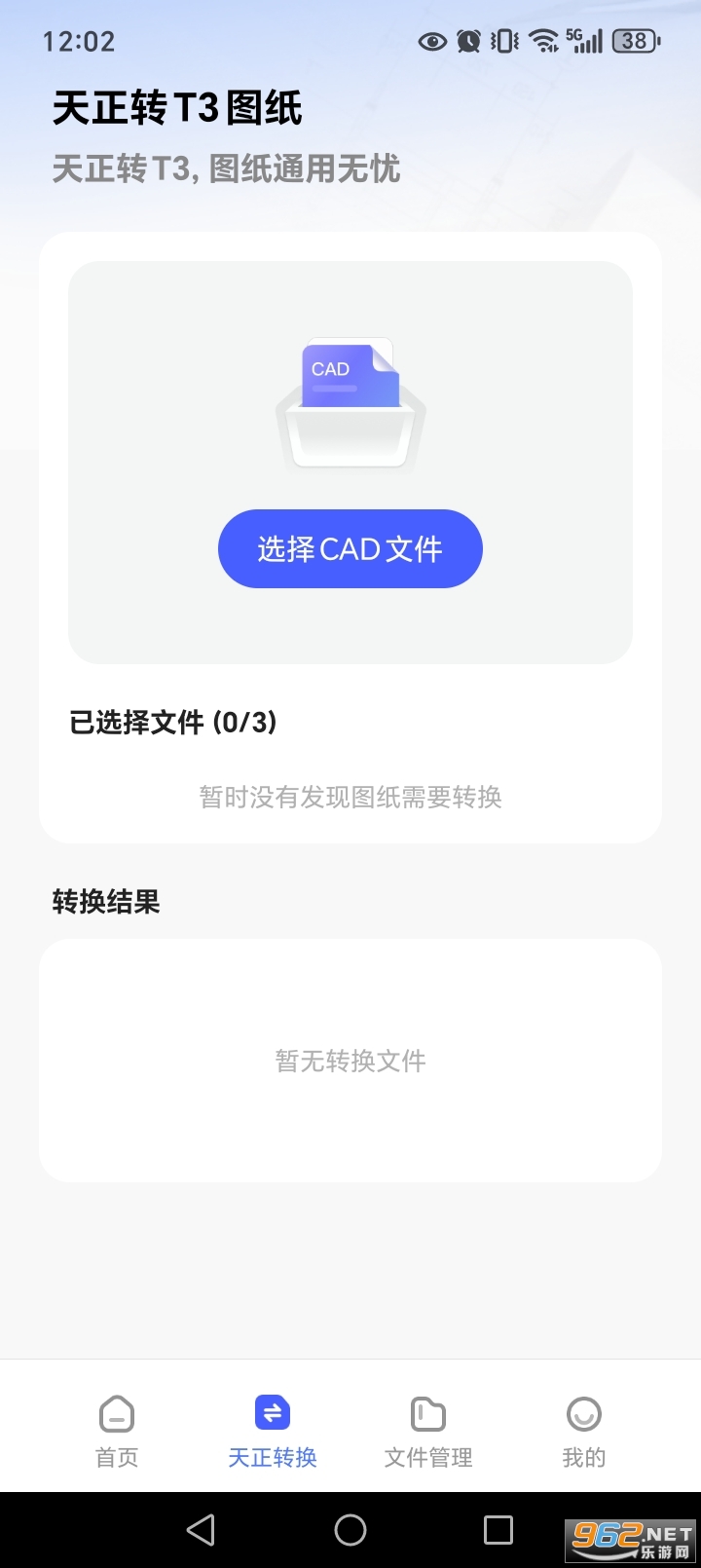Open the 天正转换 conversion tab icon

272,1412
